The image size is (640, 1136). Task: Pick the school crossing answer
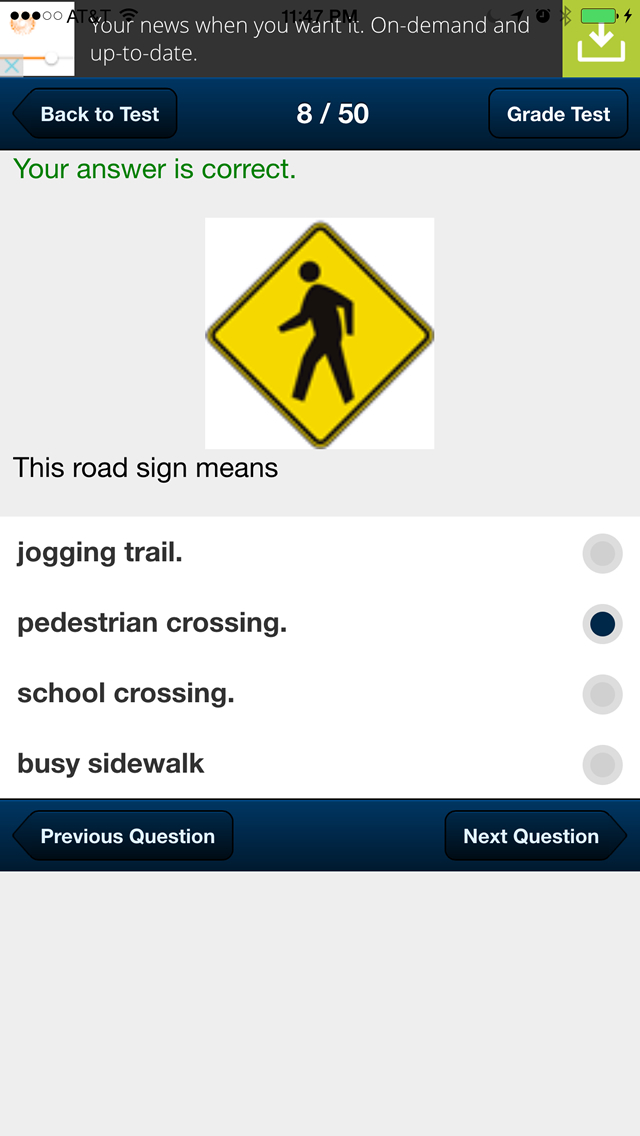click(x=602, y=694)
